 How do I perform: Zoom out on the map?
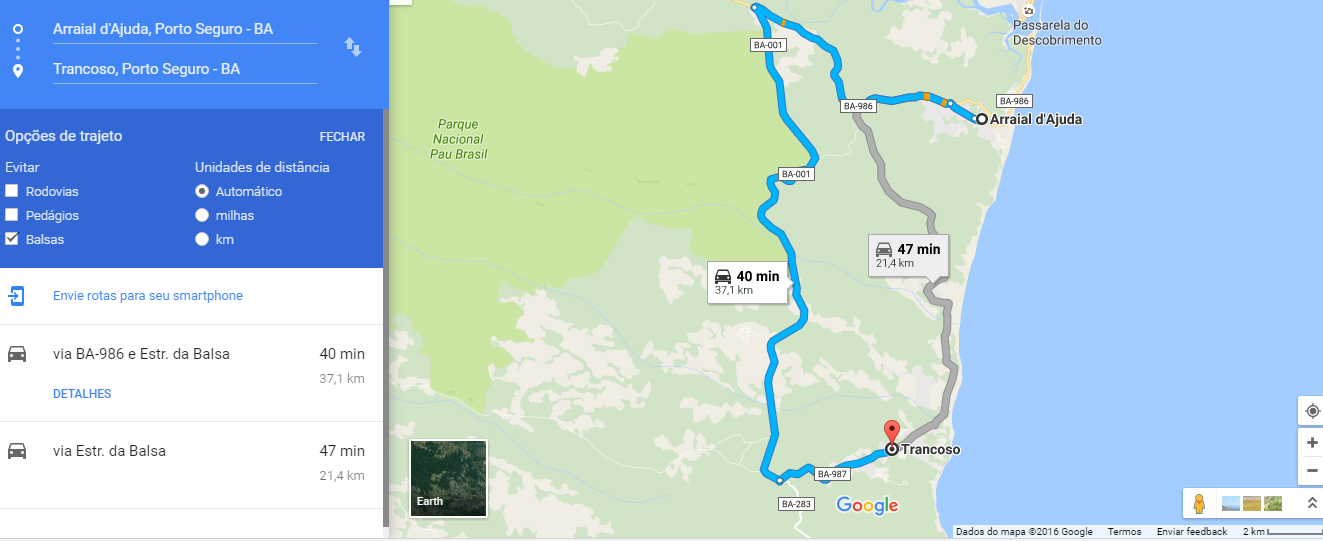tap(1312, 469)
